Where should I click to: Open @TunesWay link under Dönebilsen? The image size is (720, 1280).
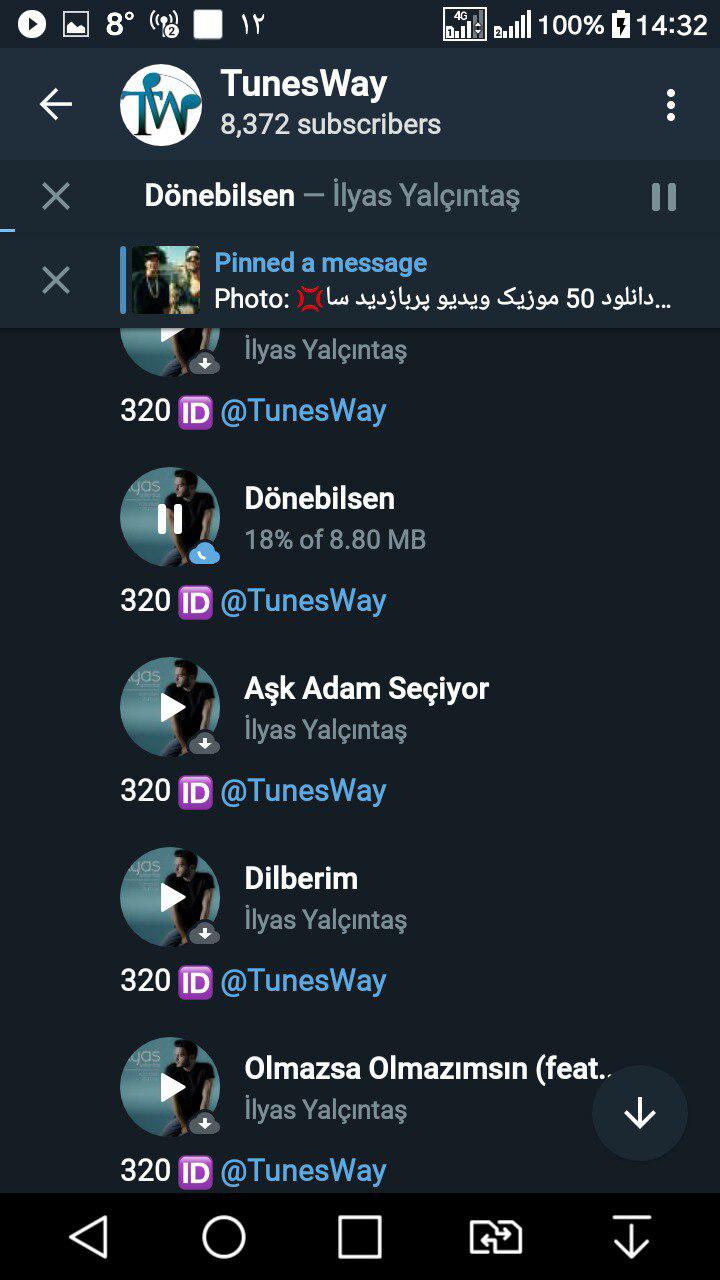click(303, 600)
